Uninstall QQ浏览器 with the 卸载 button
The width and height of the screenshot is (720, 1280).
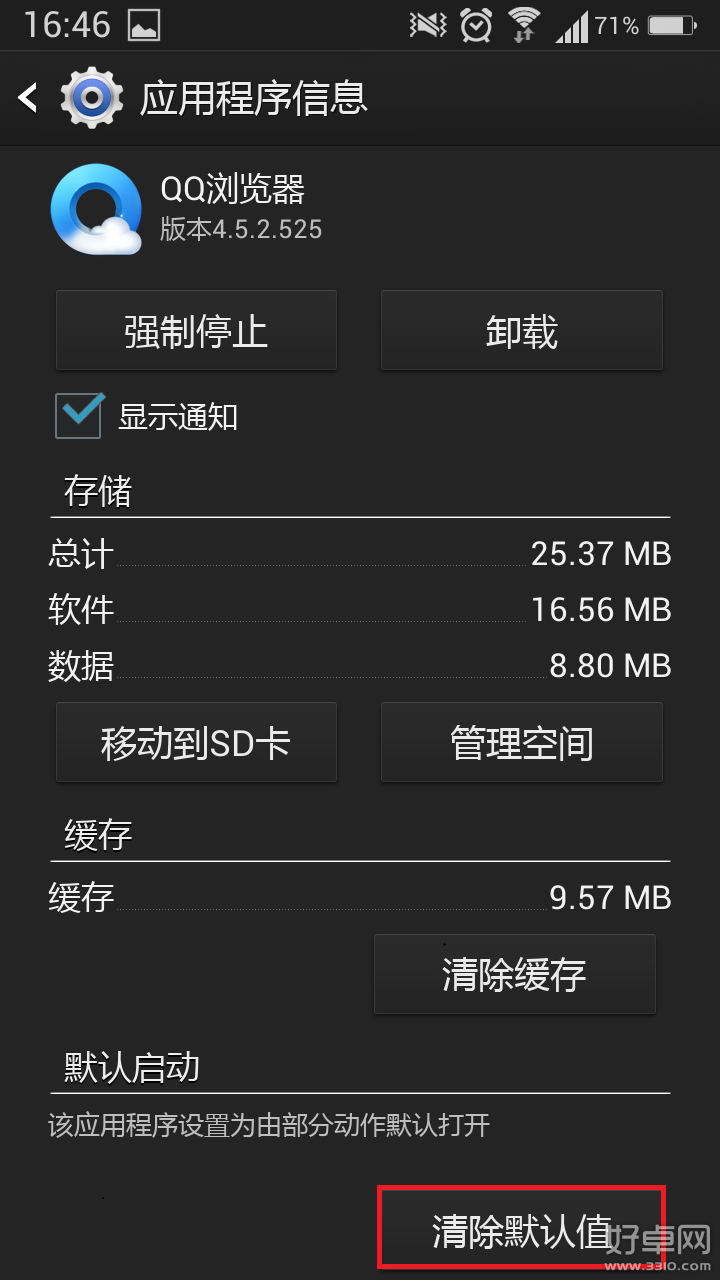pyautogui.click(x=521, y=331)
